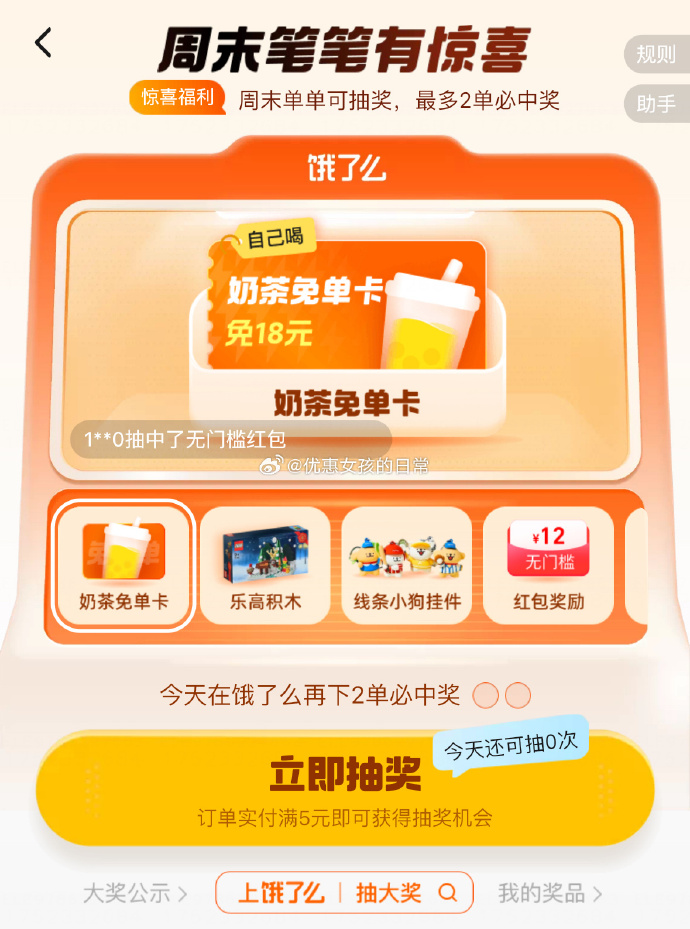Open 大奖公示 winners list
The image size is (690, 929).
pos(135,893)
